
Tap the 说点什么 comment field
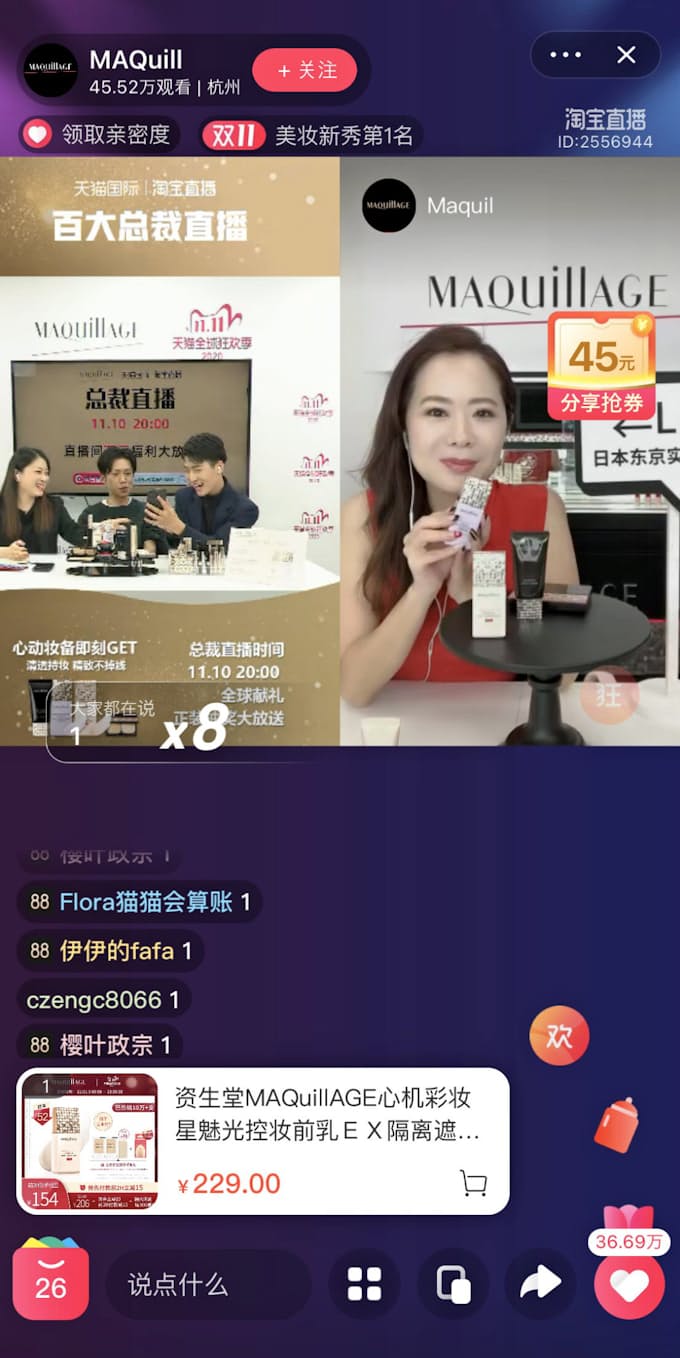point(208,1285)
